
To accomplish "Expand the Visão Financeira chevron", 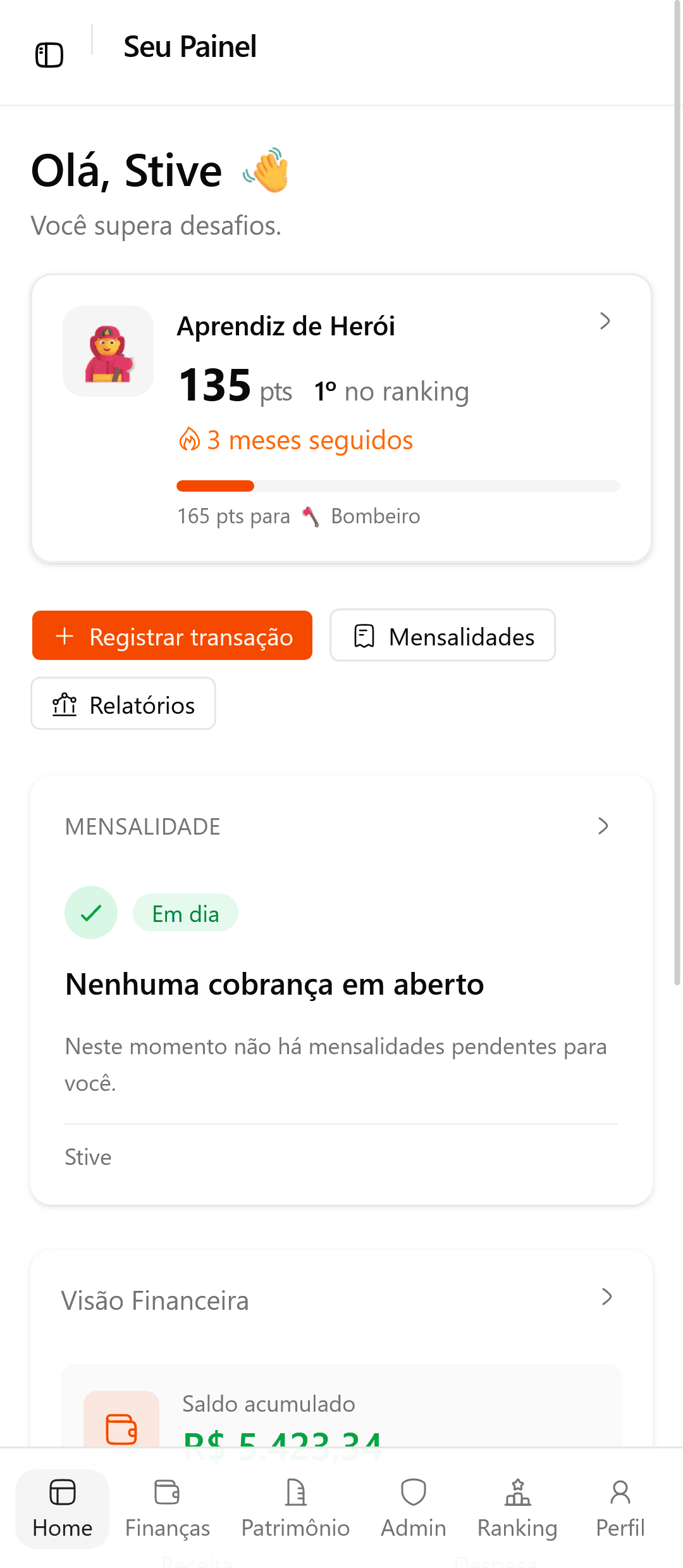I will [605, 1298].
